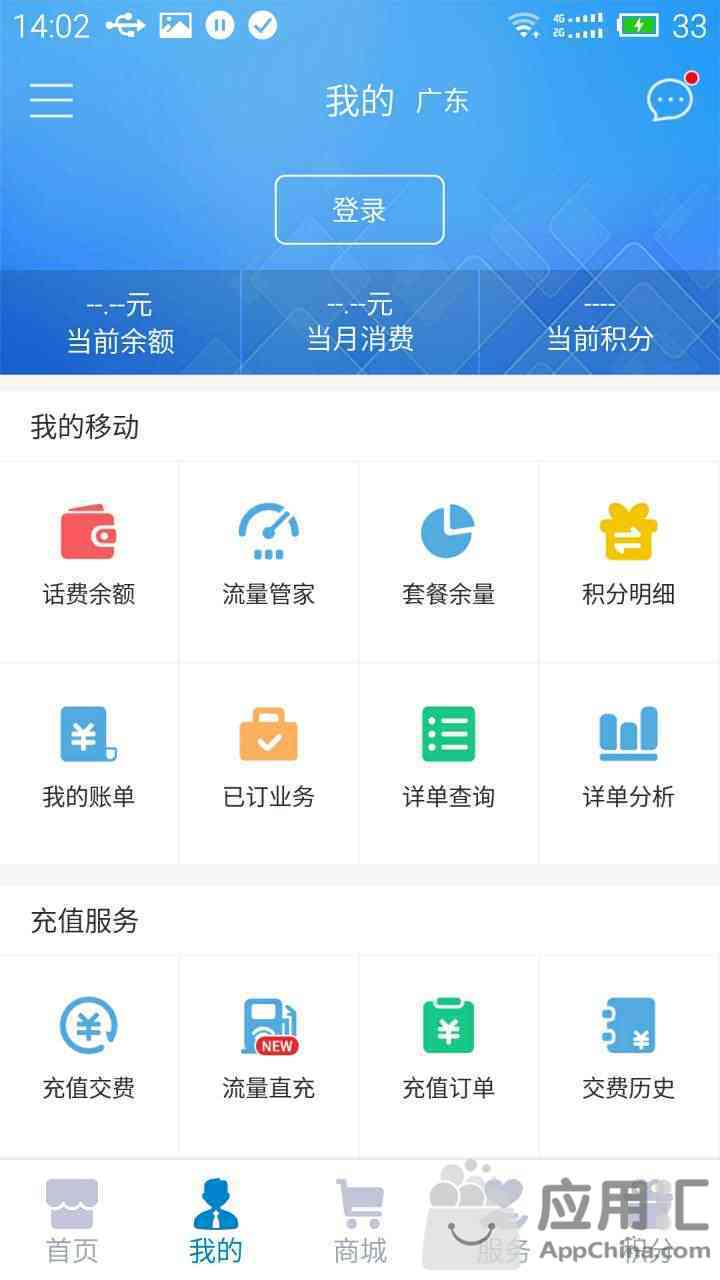View 充值订单 recharge orders
This screenshot has width=720, height=1280.
pos(449,1055)
